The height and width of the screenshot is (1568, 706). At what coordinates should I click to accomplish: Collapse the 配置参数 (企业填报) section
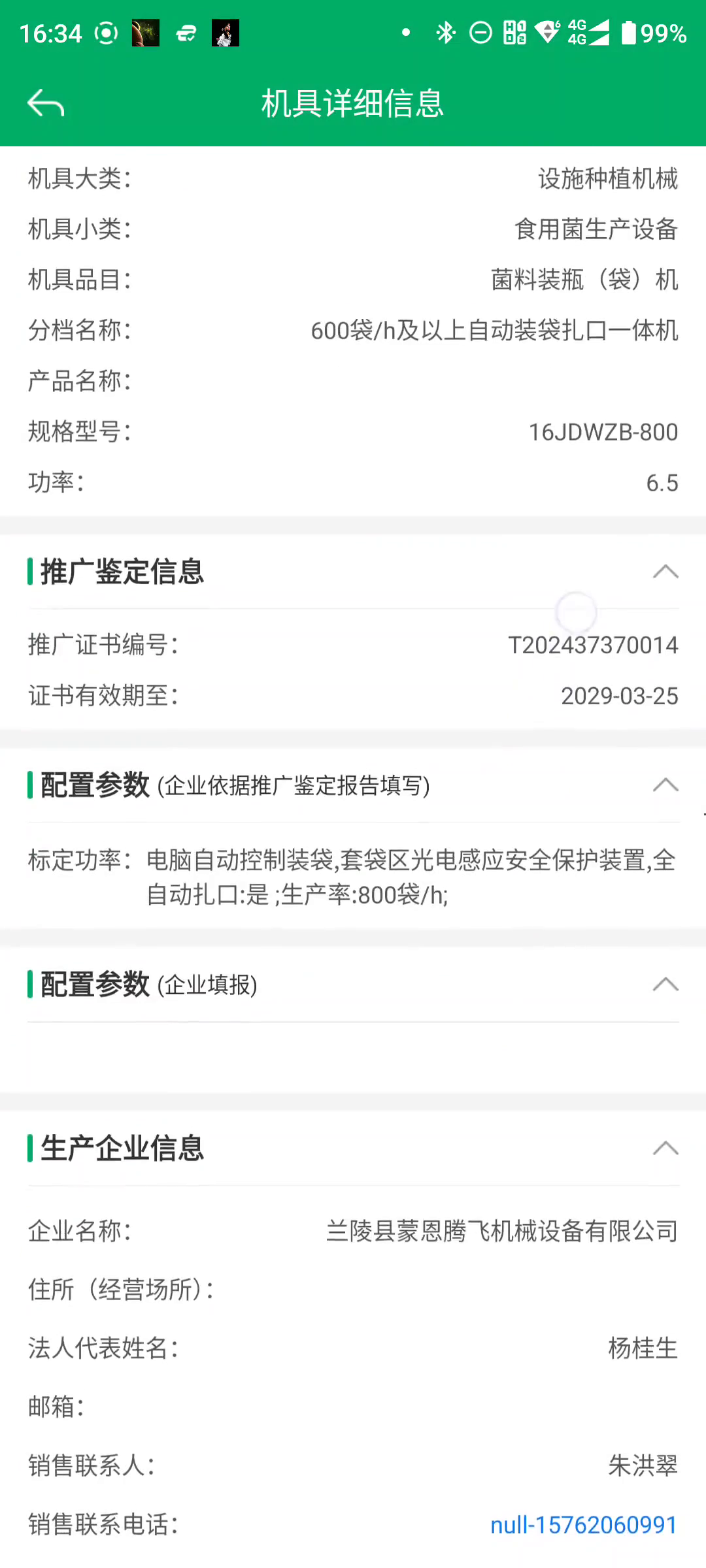(x=665, y=985)
